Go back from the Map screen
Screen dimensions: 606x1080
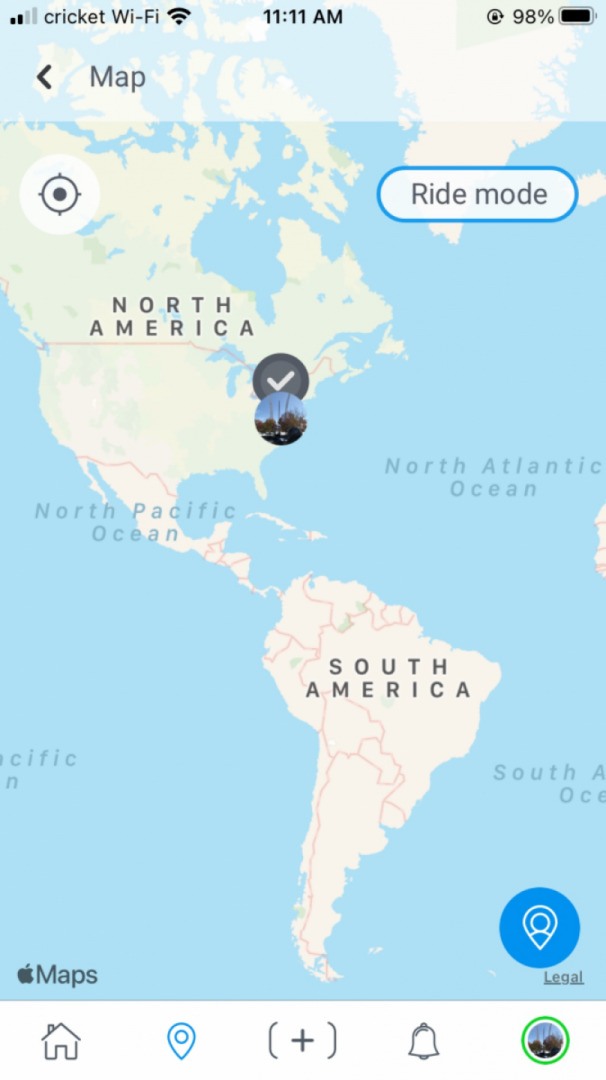coord(44,77)
